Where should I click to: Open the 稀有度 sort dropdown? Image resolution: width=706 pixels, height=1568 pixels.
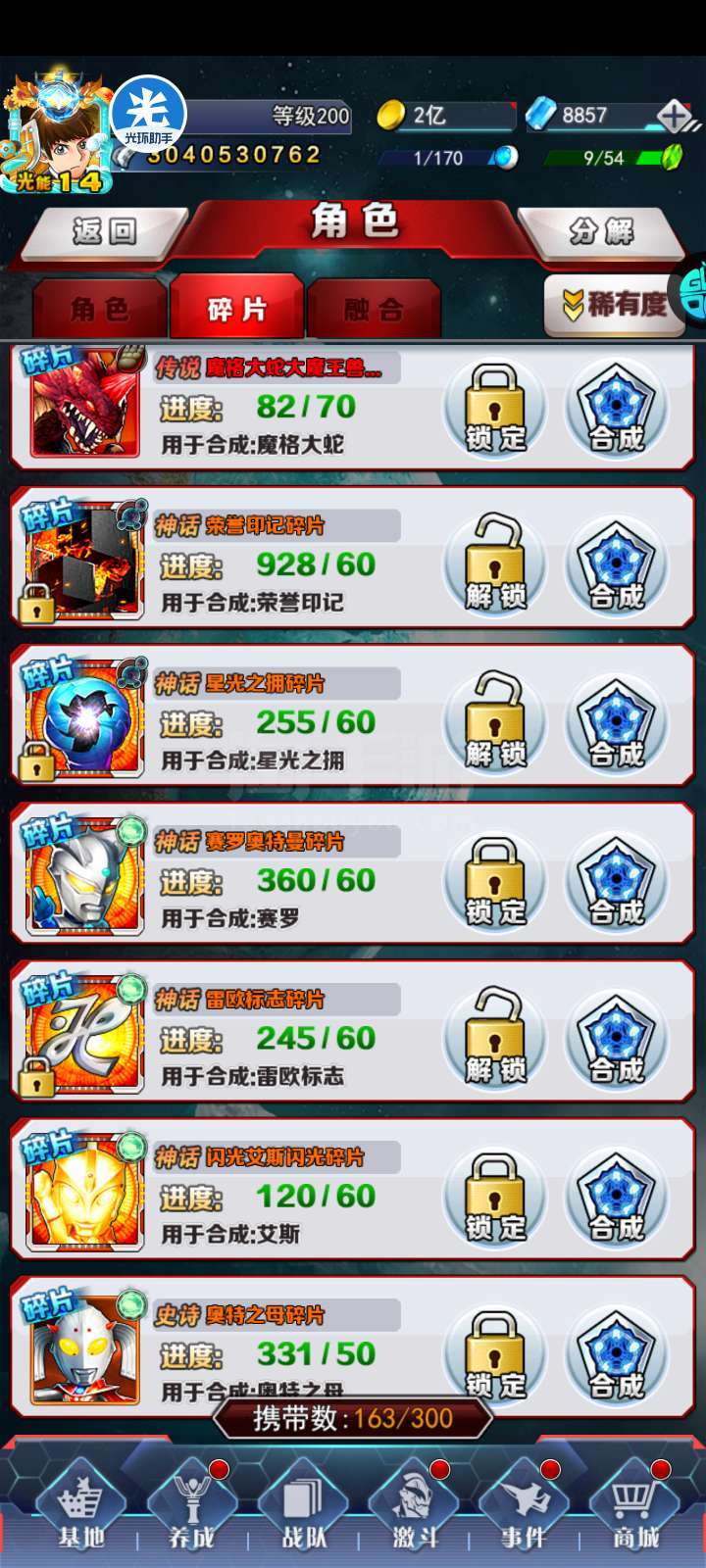pyautogui.click(x=615, y=304)
